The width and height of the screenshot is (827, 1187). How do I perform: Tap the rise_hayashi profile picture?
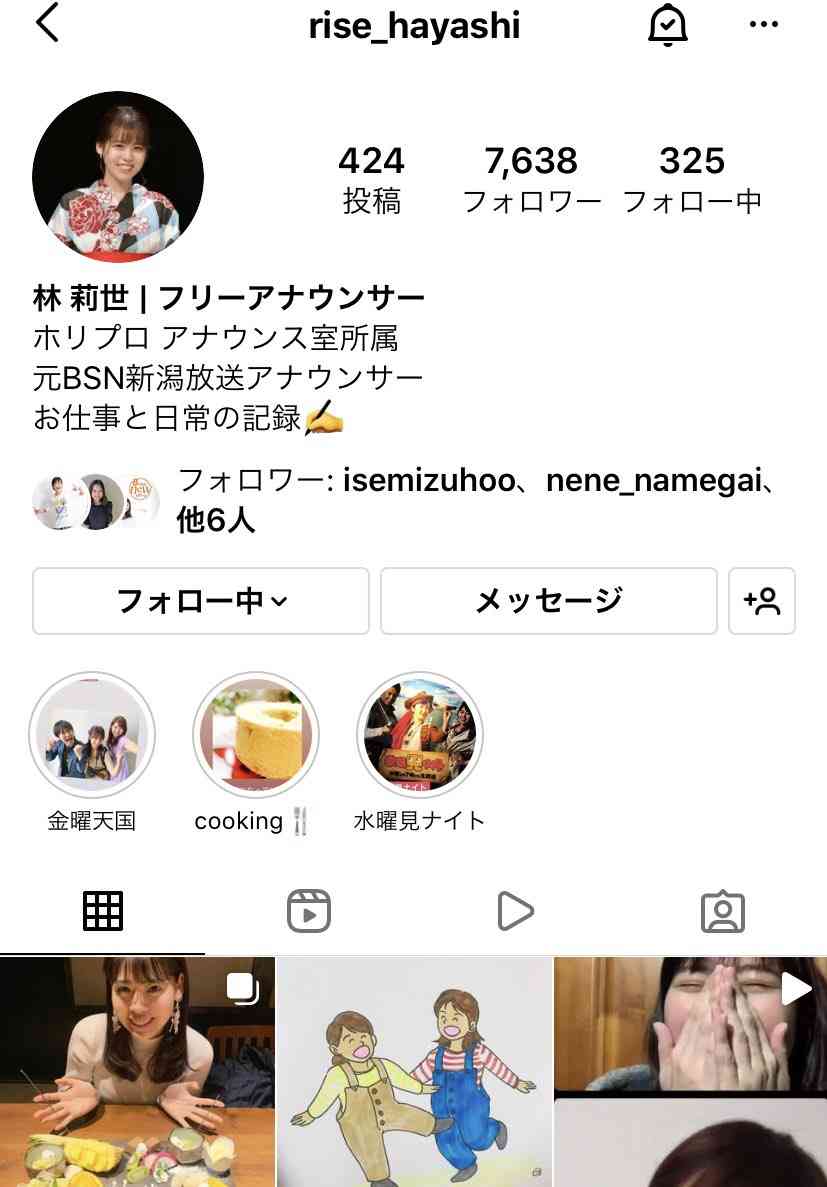[x=118, y=177]
